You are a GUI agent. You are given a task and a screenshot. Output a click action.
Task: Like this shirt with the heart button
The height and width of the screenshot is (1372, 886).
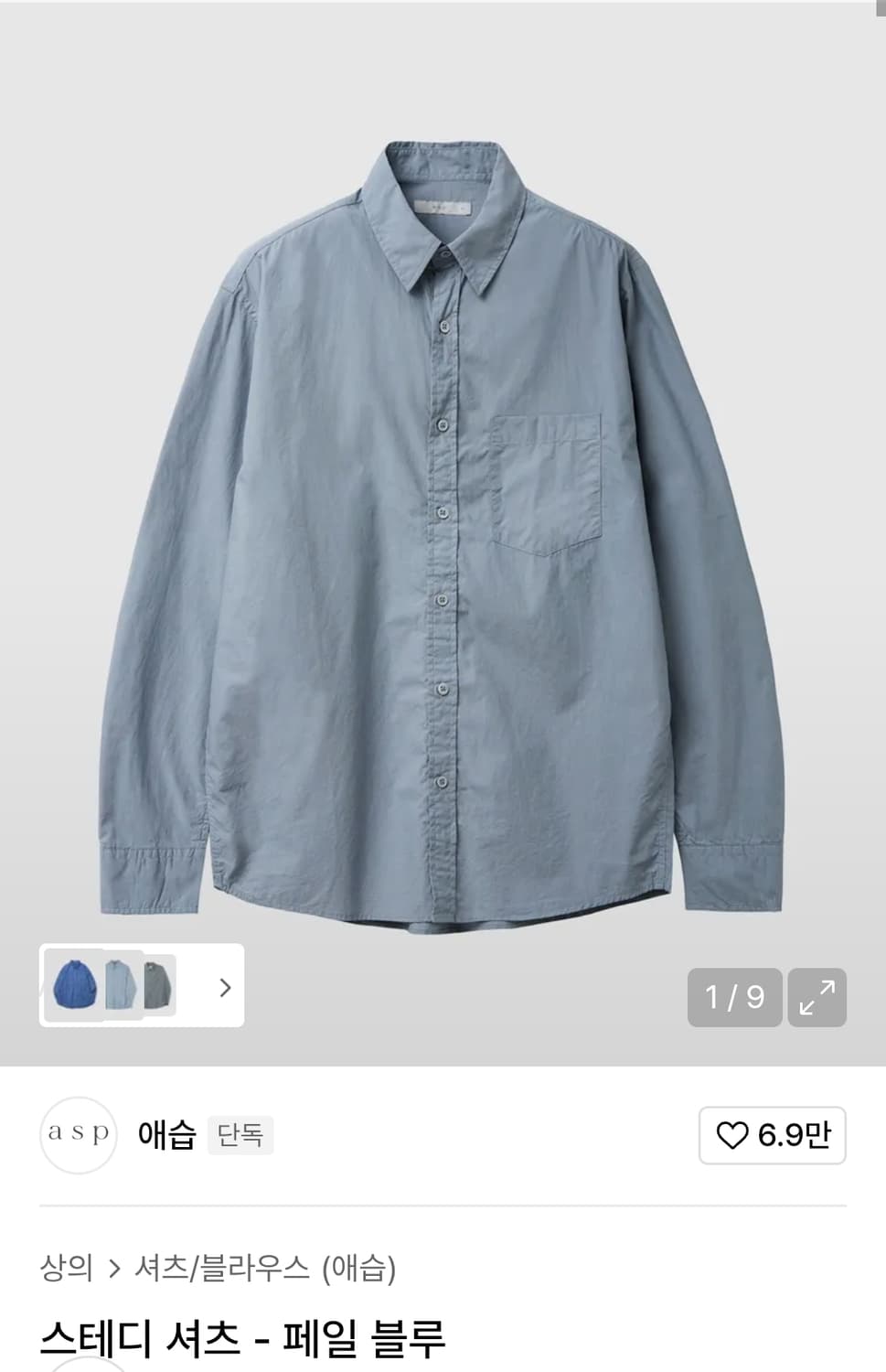click(x=772, y=1135)
